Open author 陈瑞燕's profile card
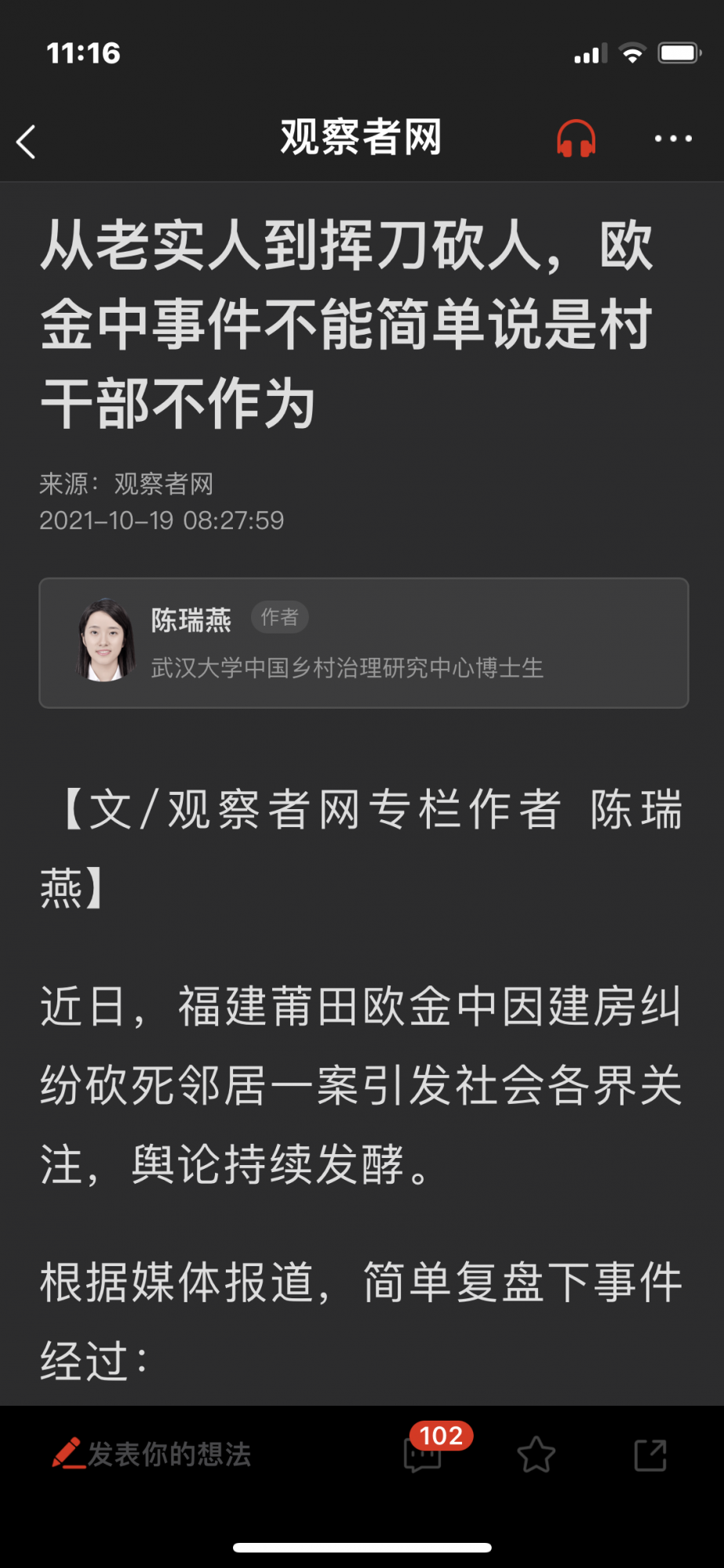The height and width of the screenshot is (1568, 724). 363,643
